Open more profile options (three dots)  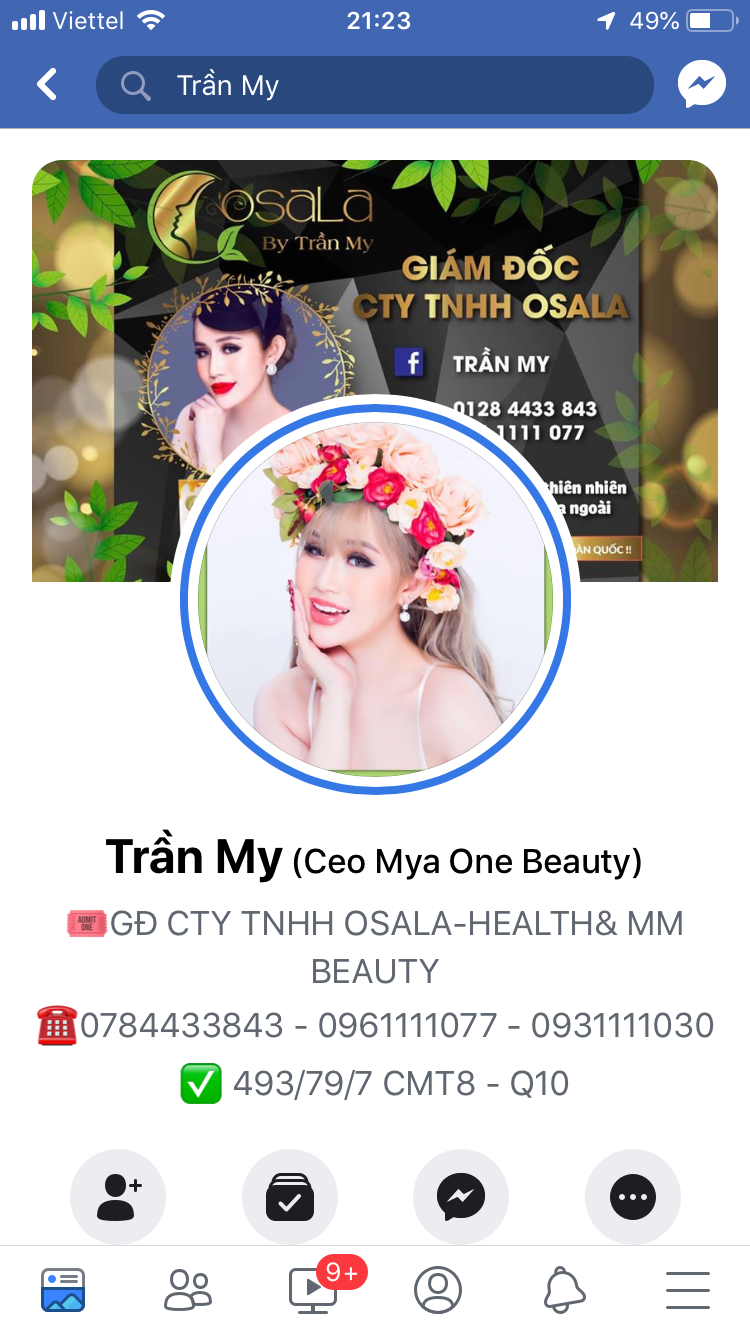coord(633,1197)
